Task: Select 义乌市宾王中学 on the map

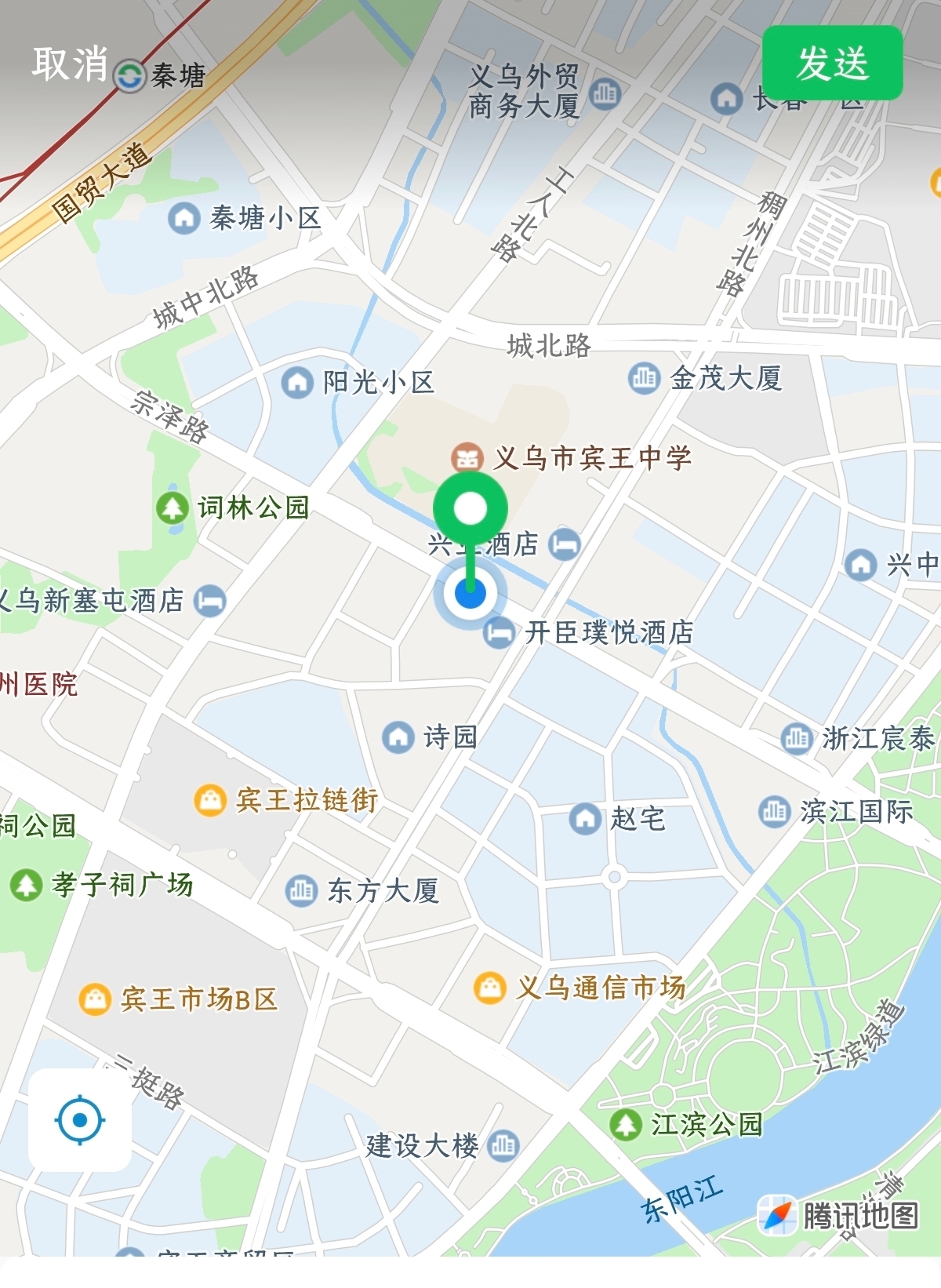Action: pyautogui.click(x=467, y=458)
